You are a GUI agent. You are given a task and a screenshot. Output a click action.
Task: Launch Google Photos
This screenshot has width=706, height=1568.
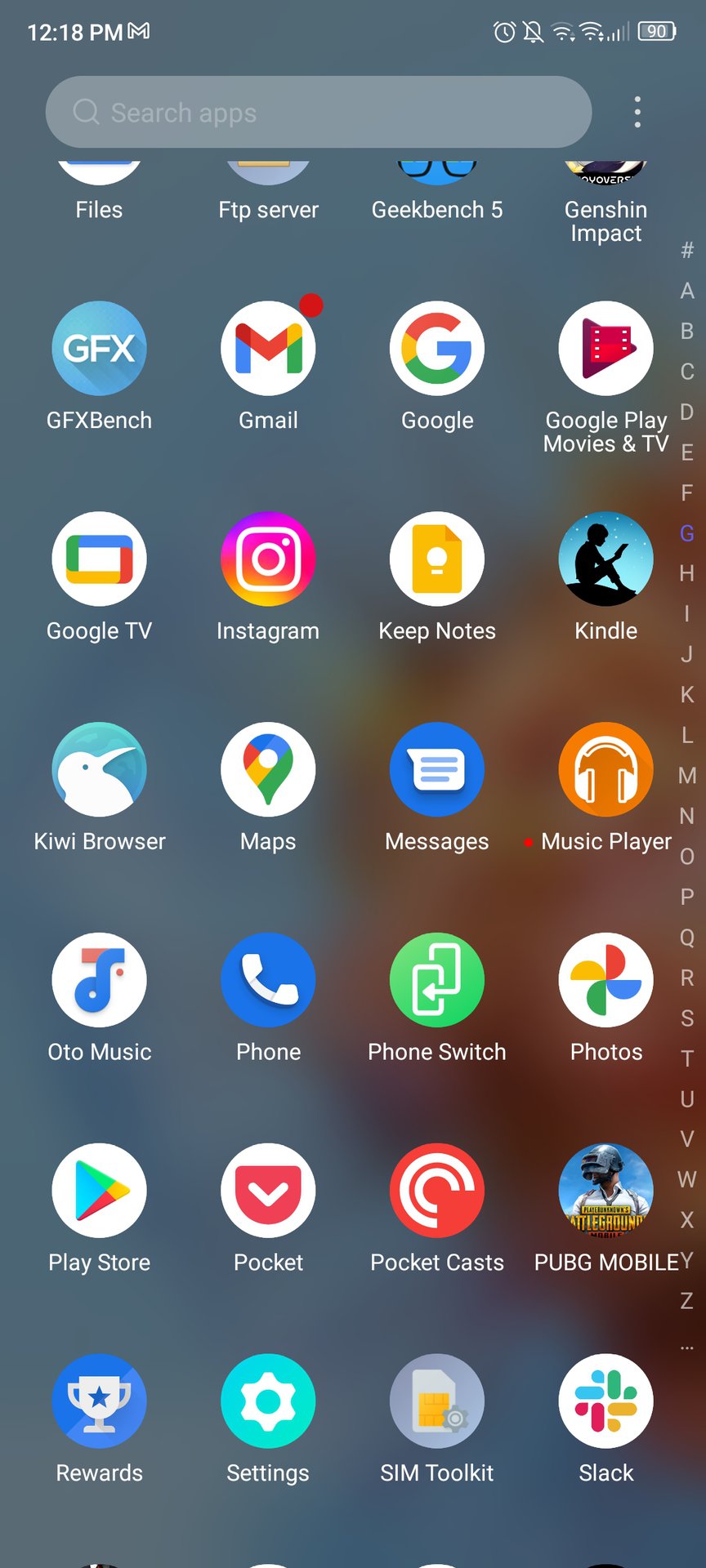[605, 980]
